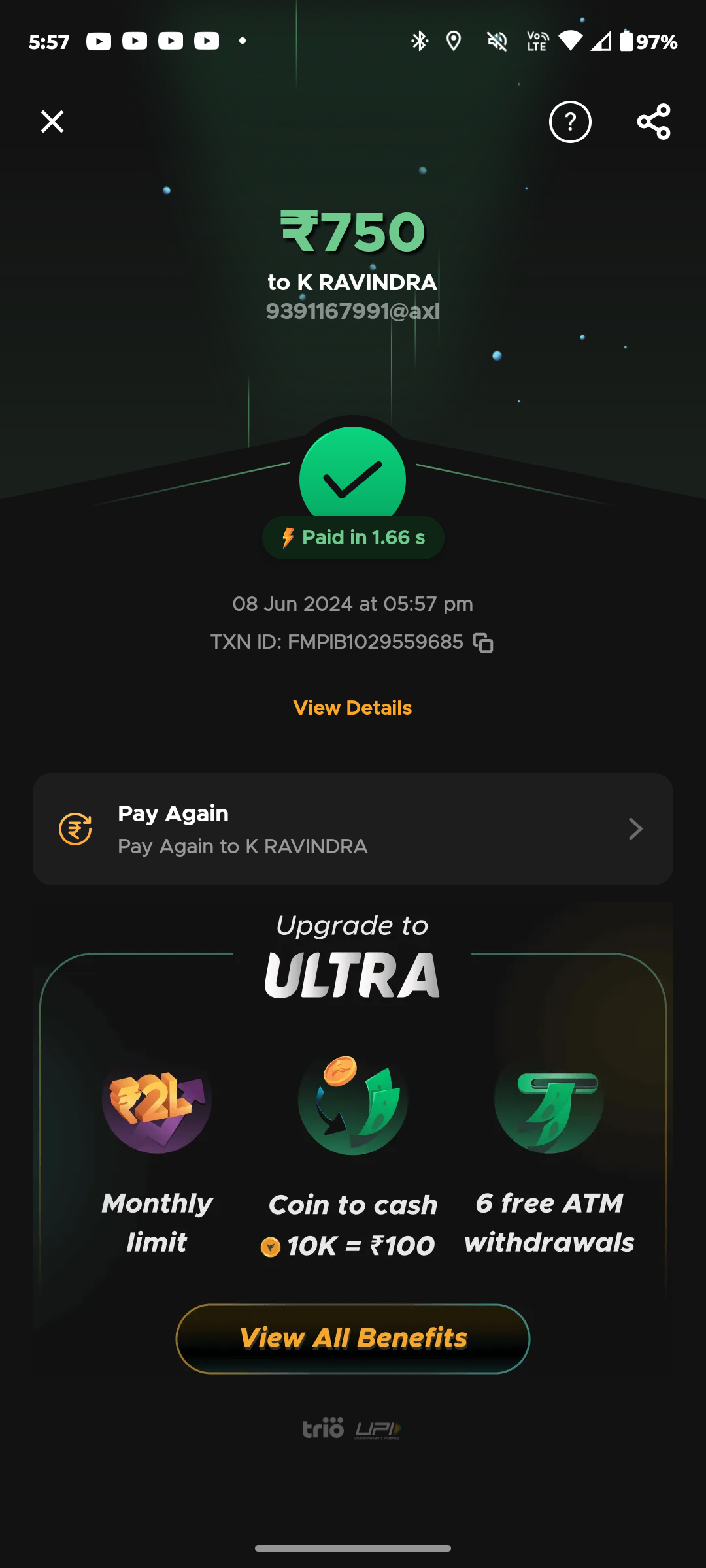Open the help question mark icon
Screen dimensions: 706x1568
click(x=570, y=122)
